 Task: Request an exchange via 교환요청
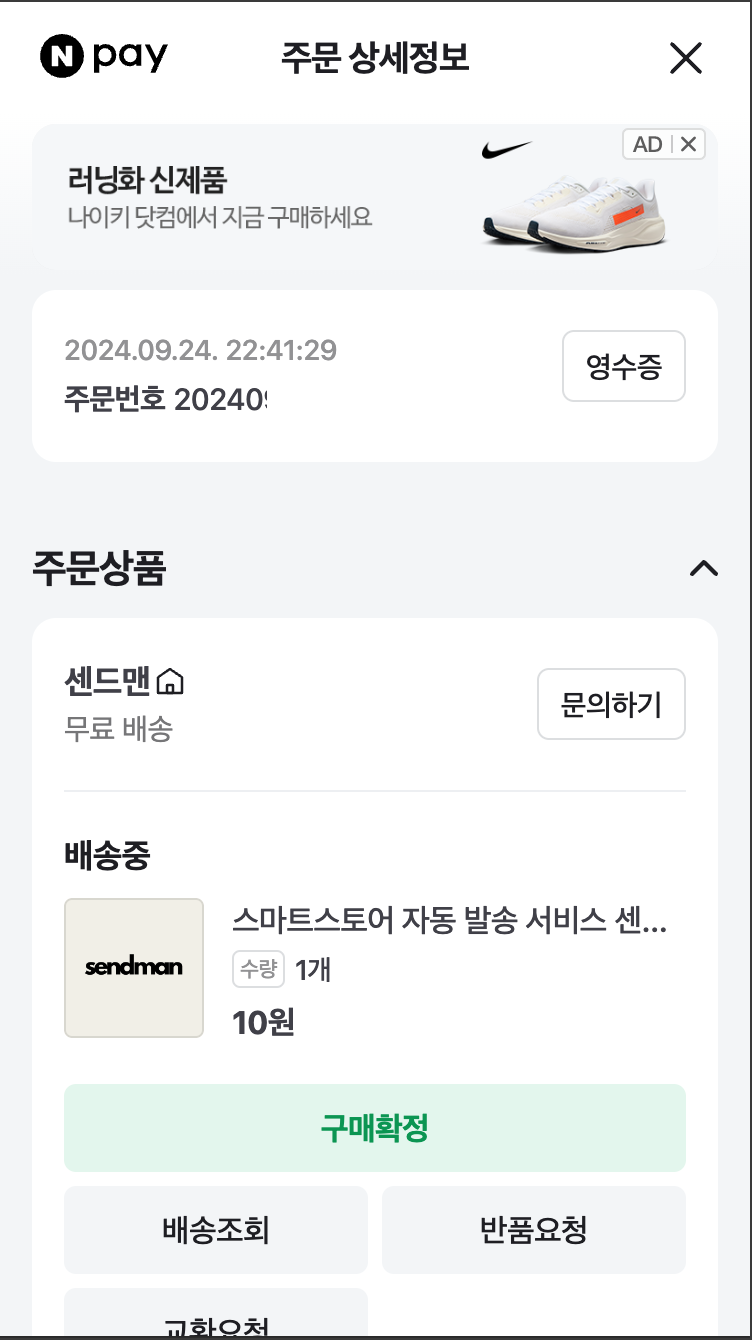coord(216,1320)
